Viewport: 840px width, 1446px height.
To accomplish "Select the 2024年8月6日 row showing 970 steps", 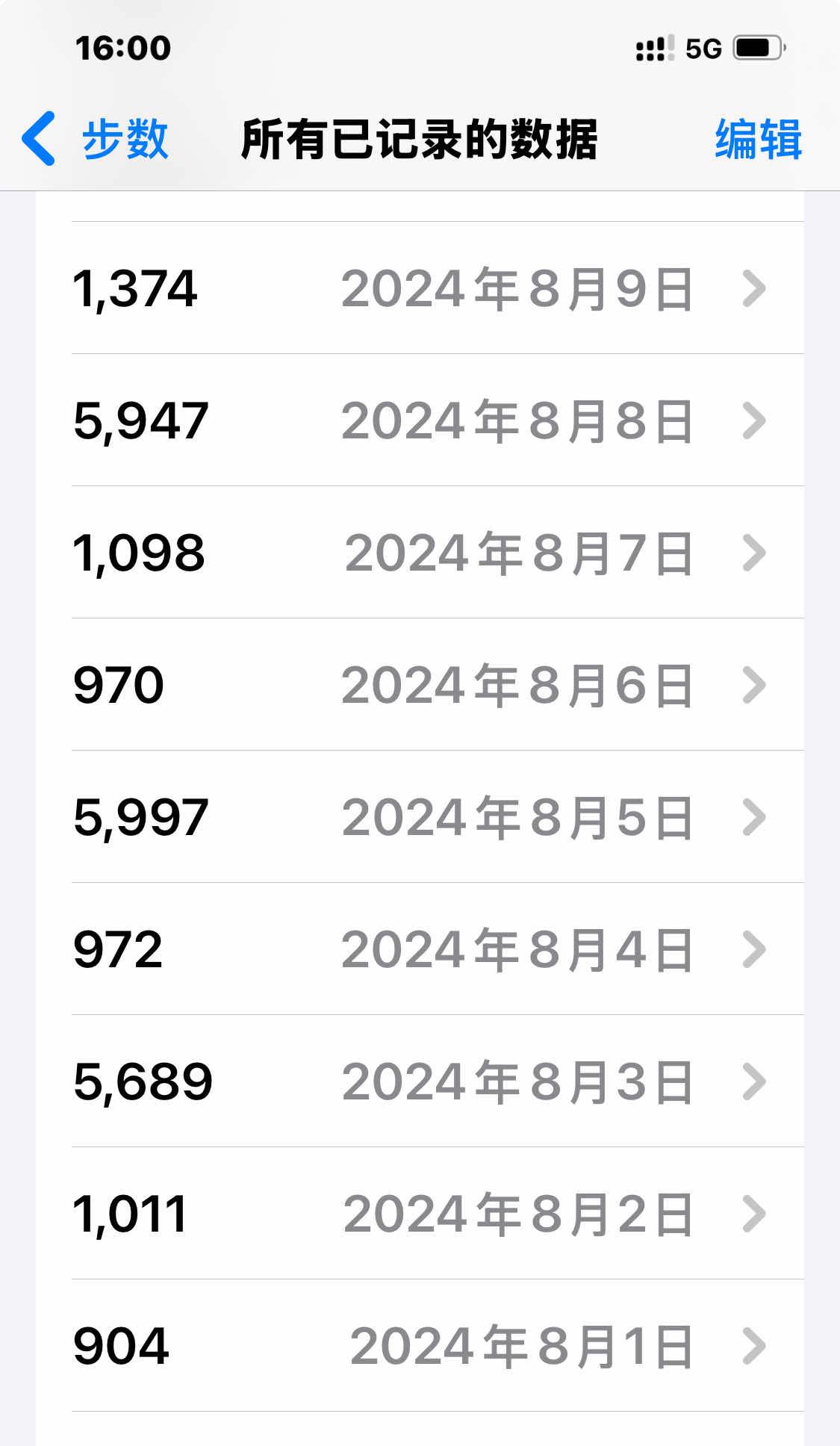I will [420, 685].
